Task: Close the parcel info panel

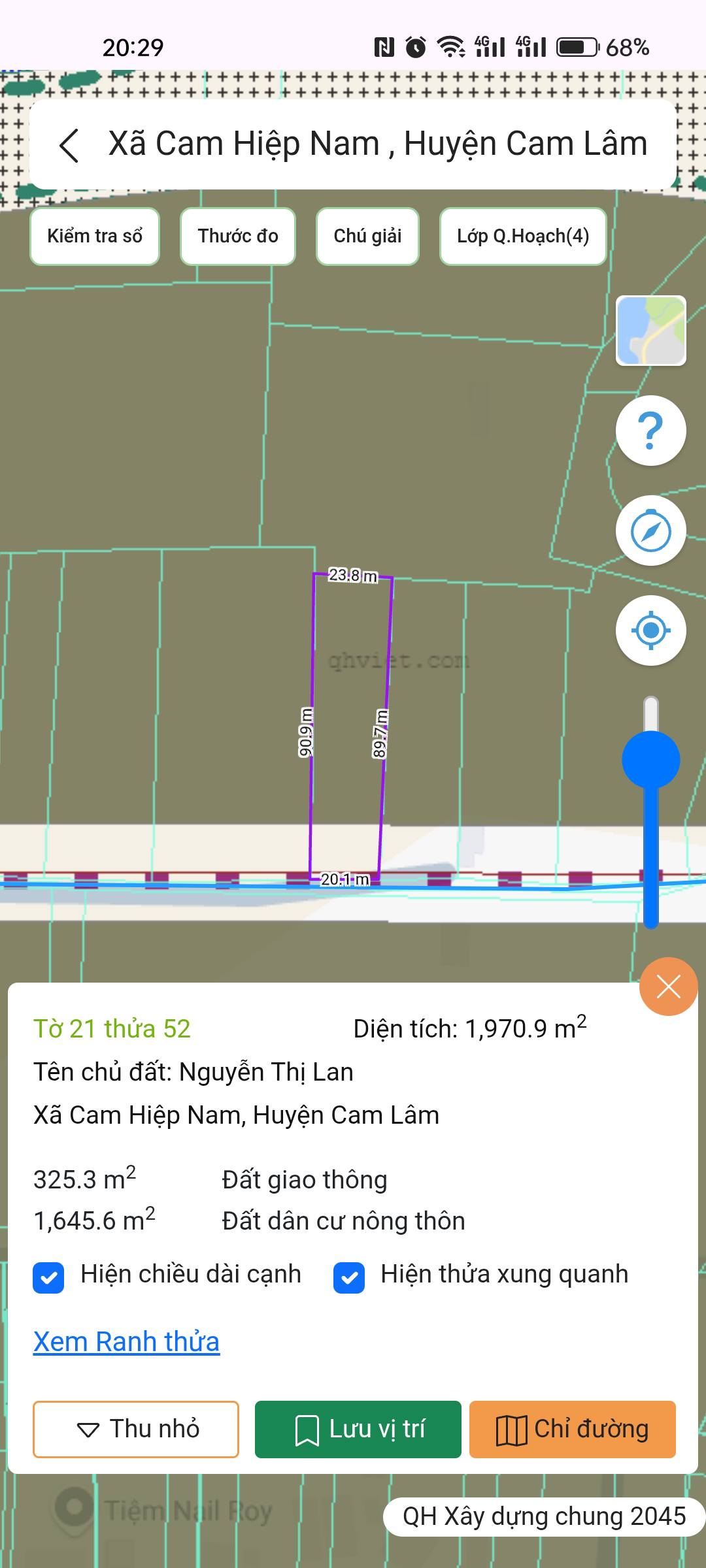Action: tap(668, 987)
